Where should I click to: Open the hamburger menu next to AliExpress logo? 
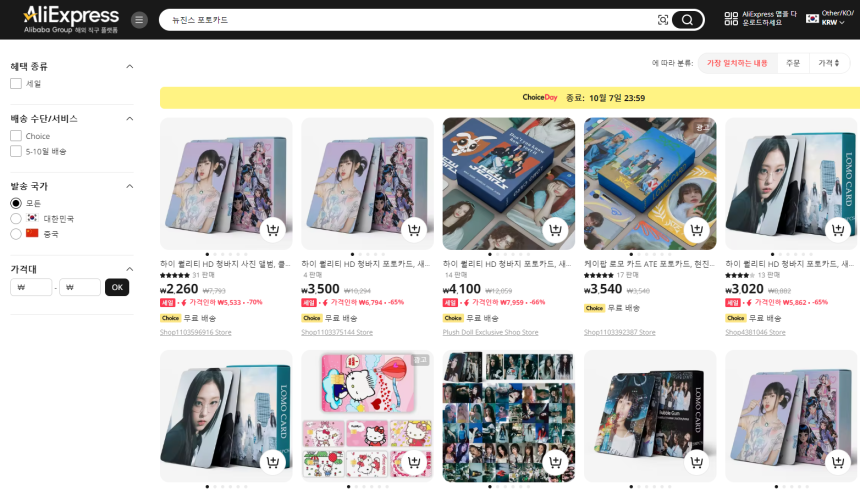click(139, 20)
